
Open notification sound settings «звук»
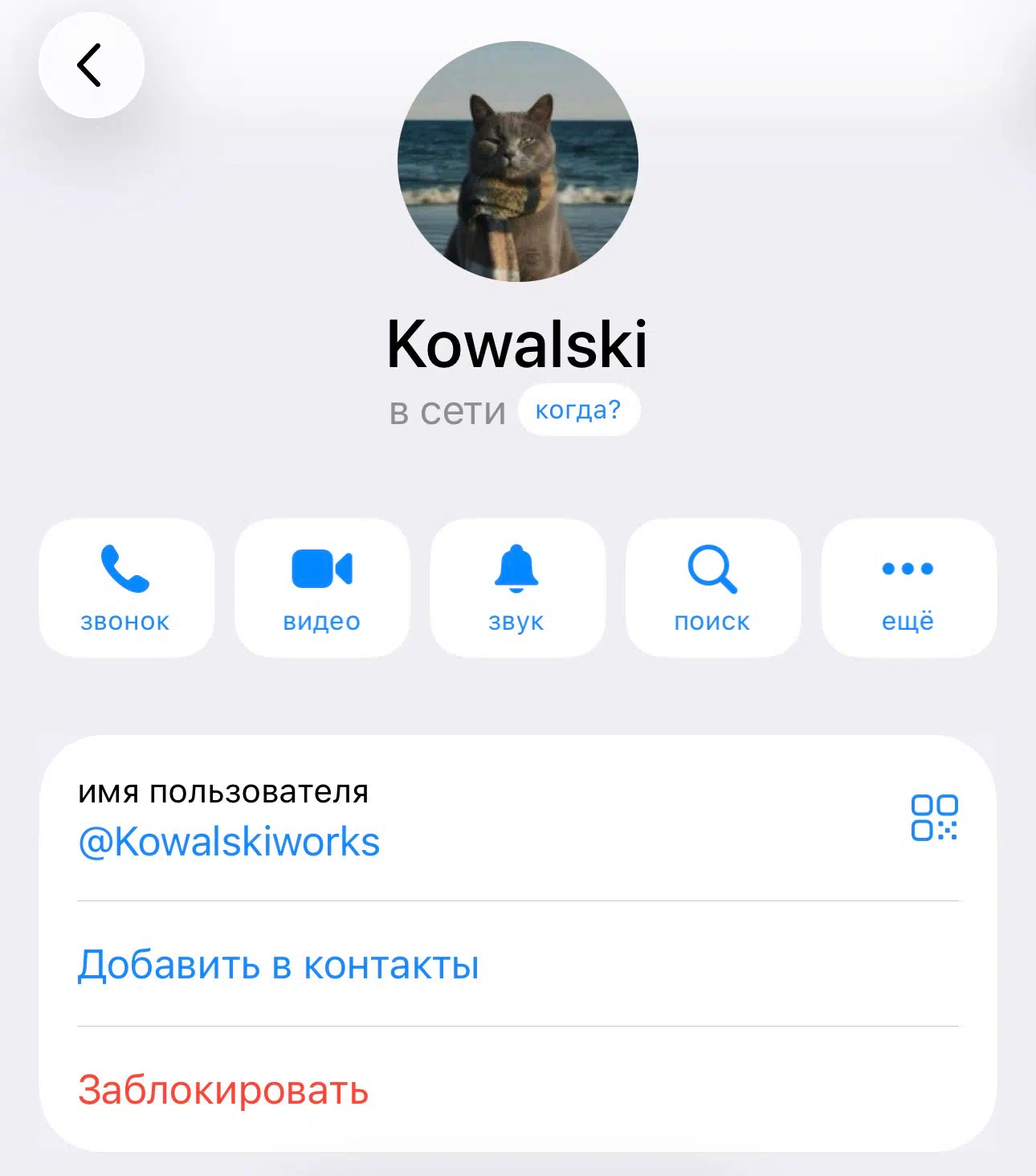click(517, 588)
